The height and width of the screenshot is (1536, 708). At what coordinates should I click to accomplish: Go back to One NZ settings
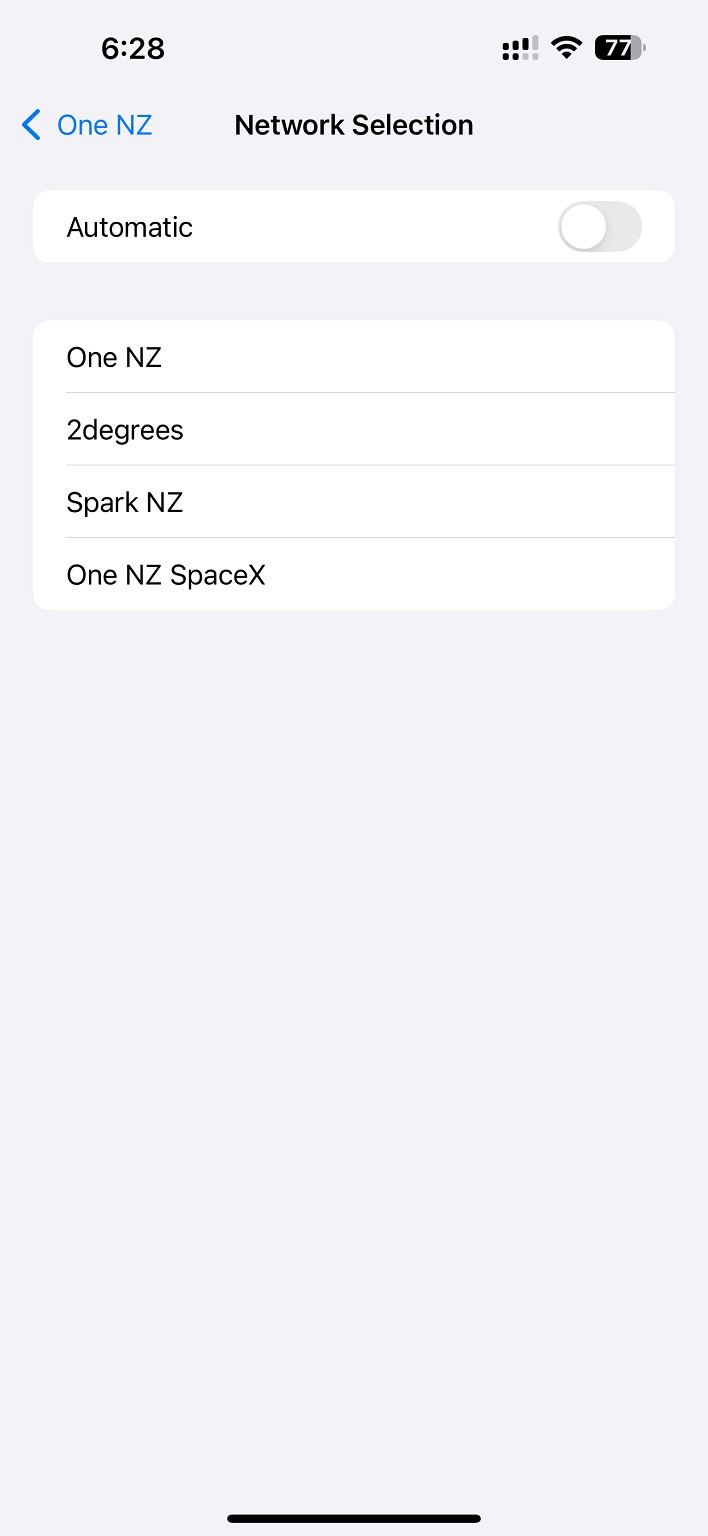(87, 125)
